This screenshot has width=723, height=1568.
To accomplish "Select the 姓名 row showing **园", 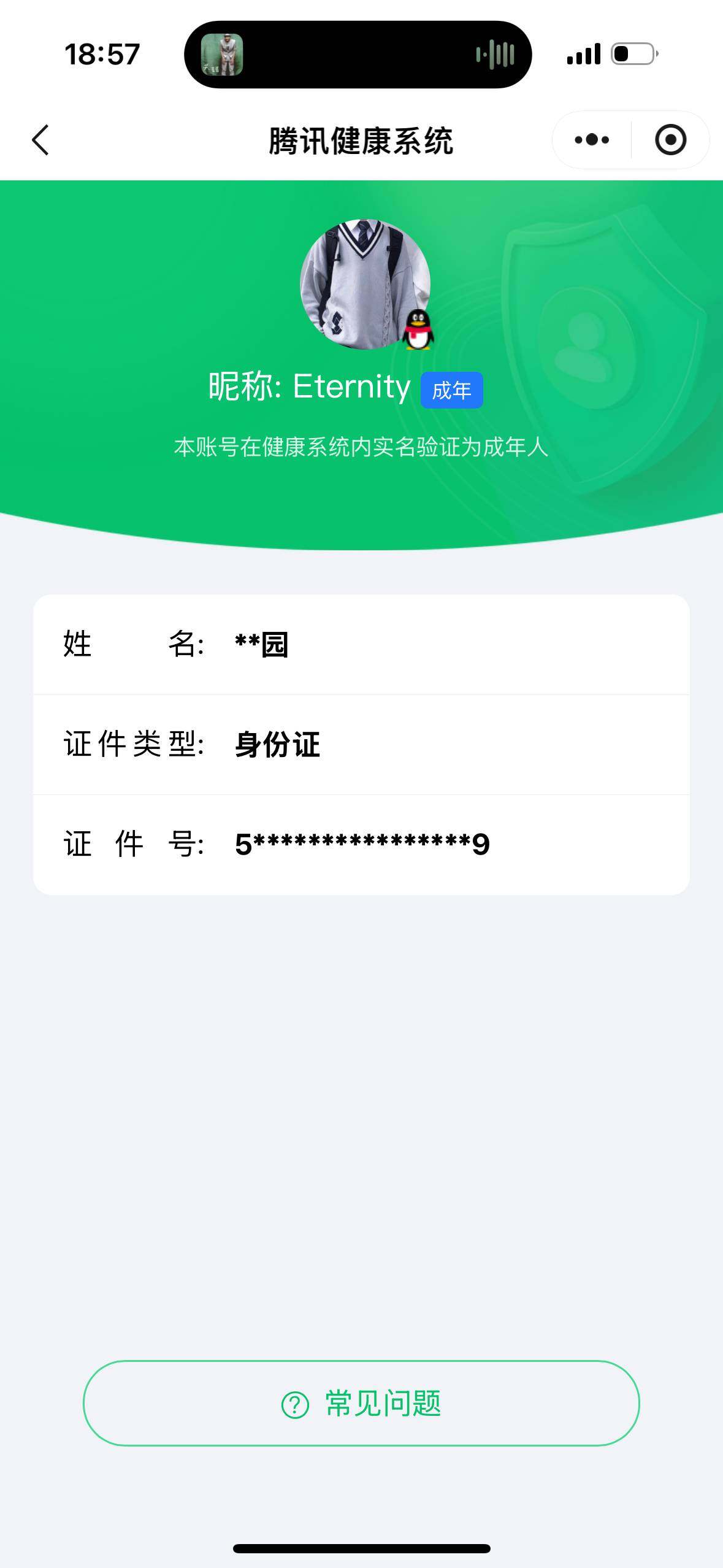I will click(x=361, y=645).
